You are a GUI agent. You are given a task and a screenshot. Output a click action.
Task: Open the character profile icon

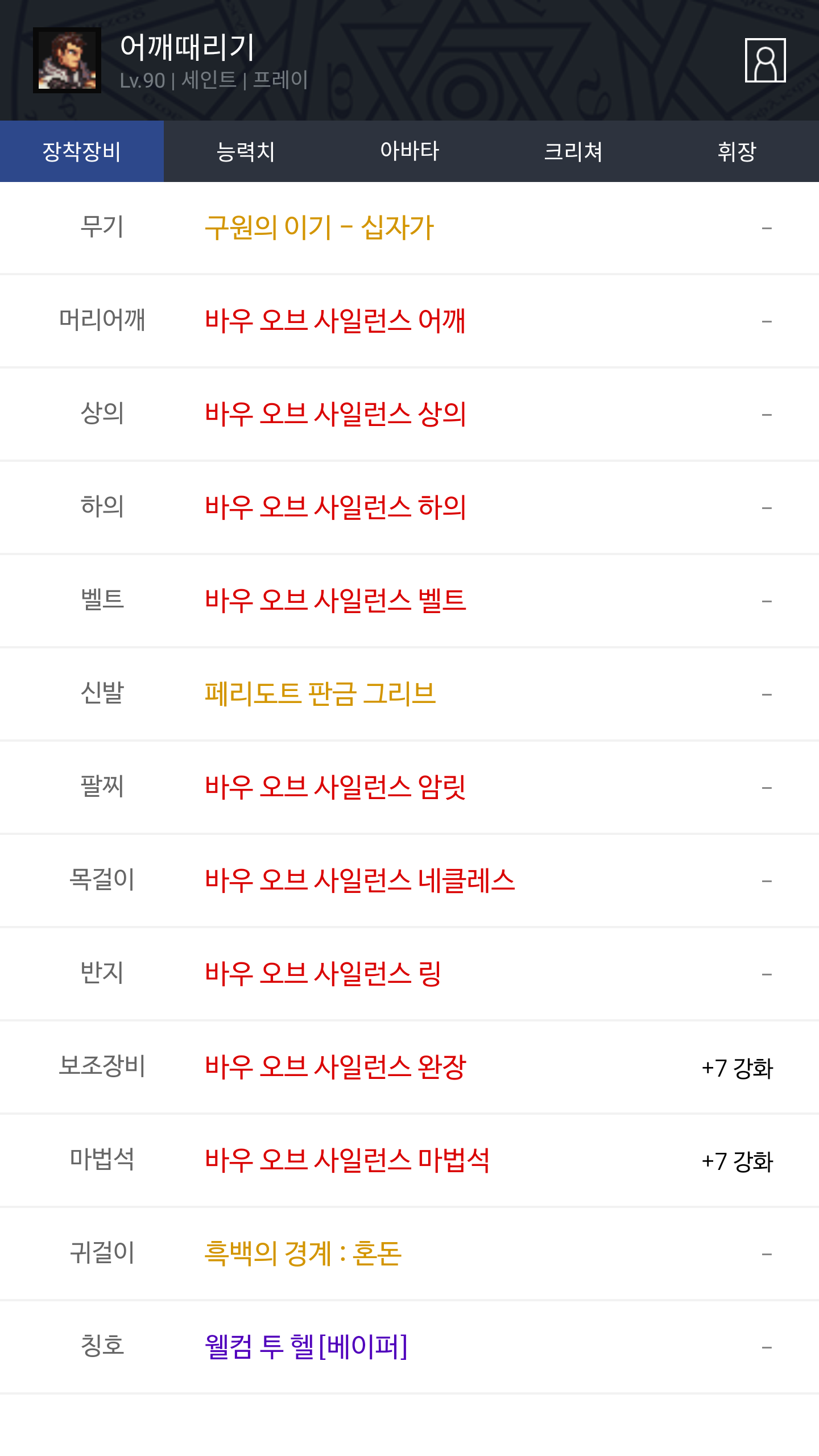(765, 60)
